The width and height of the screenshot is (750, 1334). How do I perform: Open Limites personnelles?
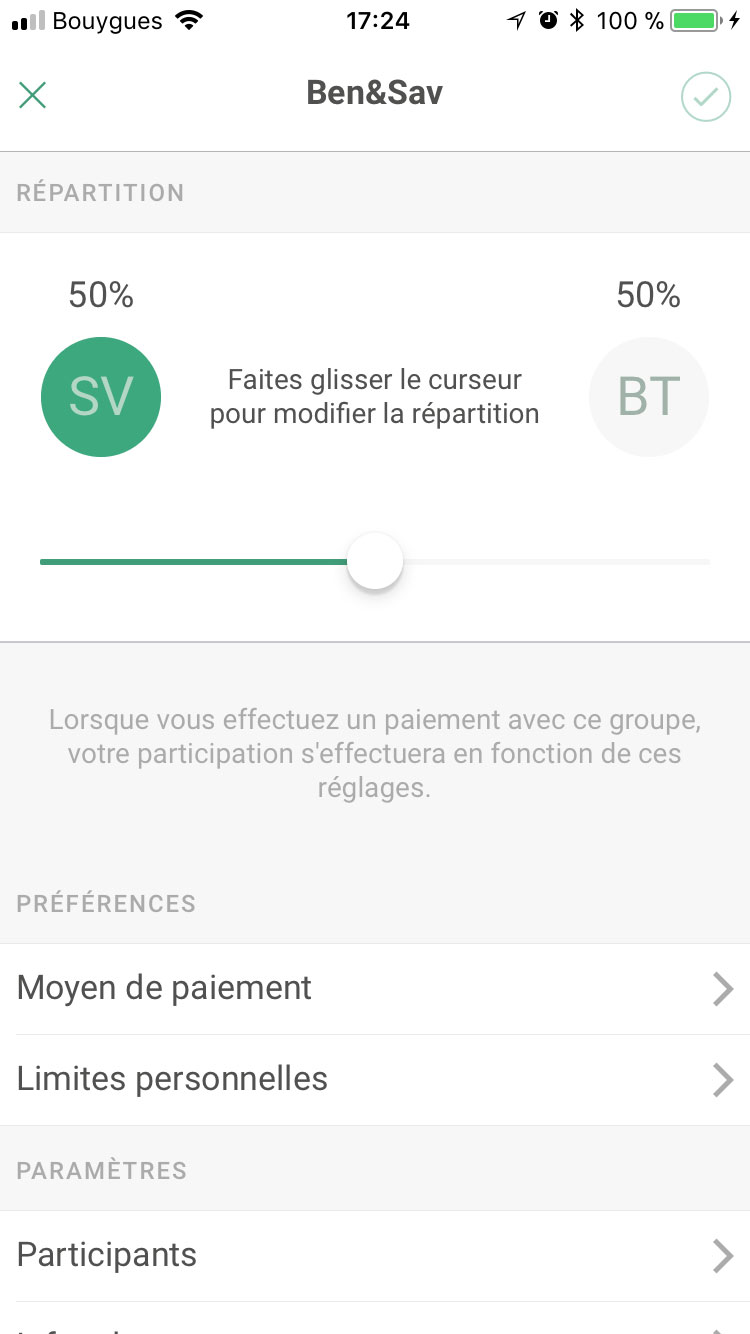tap(375, 1079)
